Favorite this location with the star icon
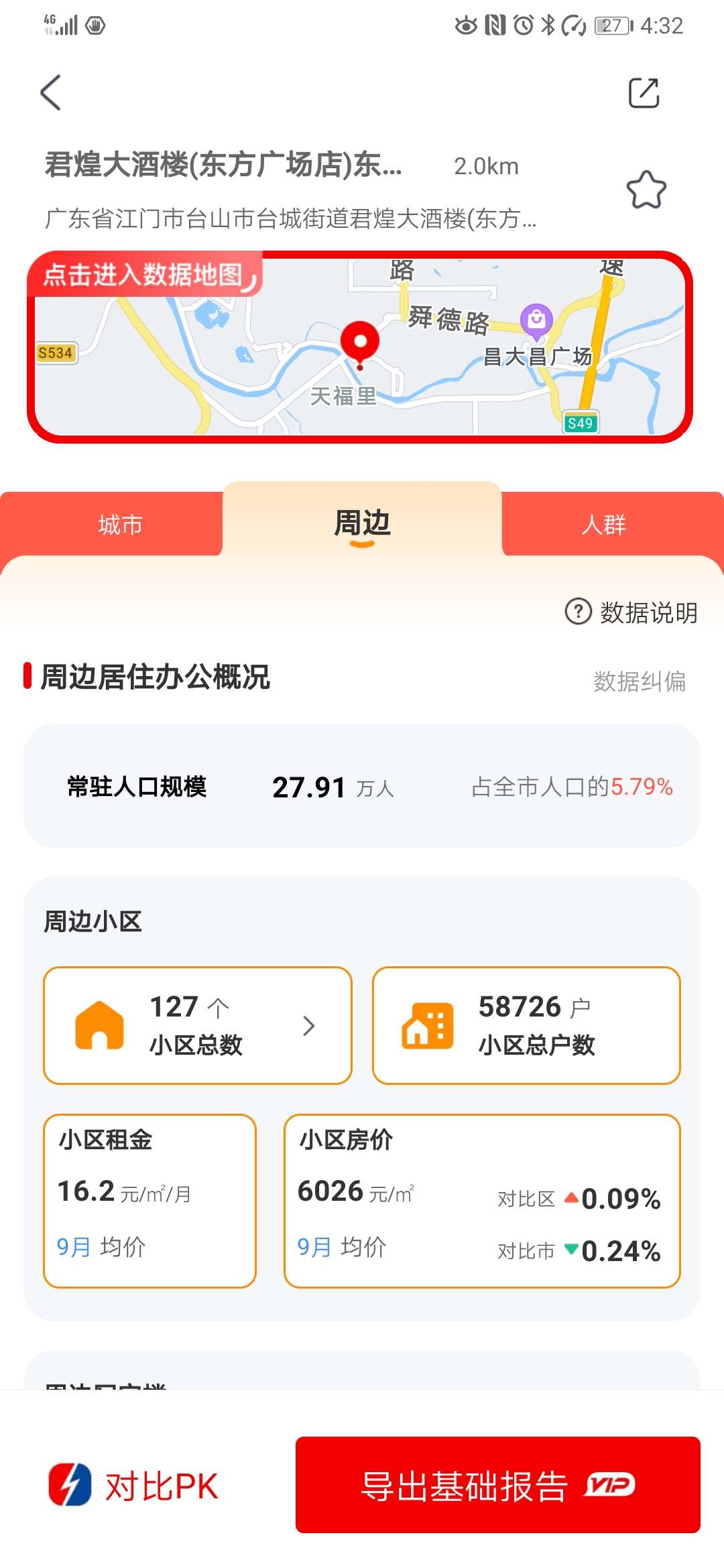 [646, 190]
